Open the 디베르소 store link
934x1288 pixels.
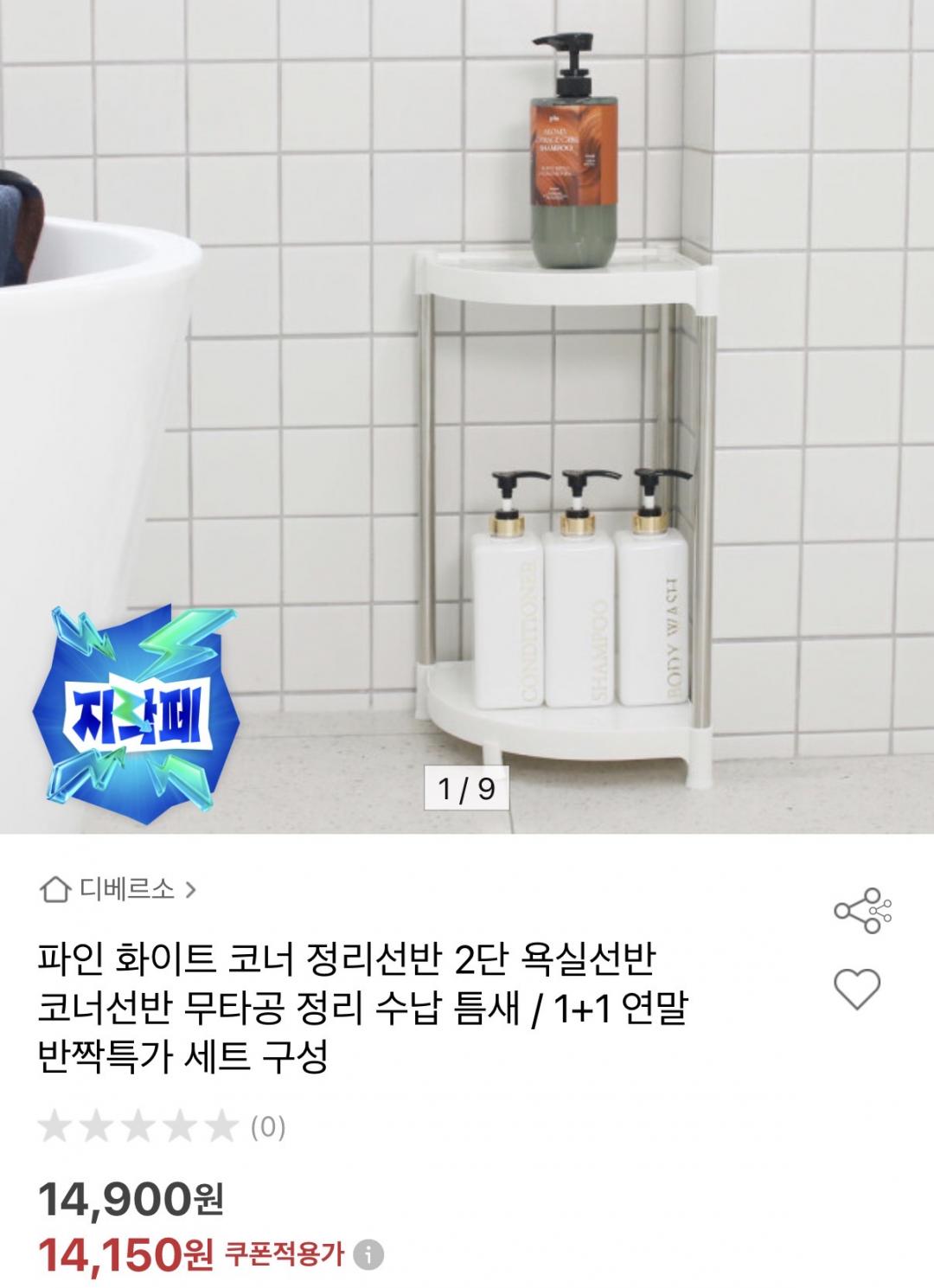point(118,888)
